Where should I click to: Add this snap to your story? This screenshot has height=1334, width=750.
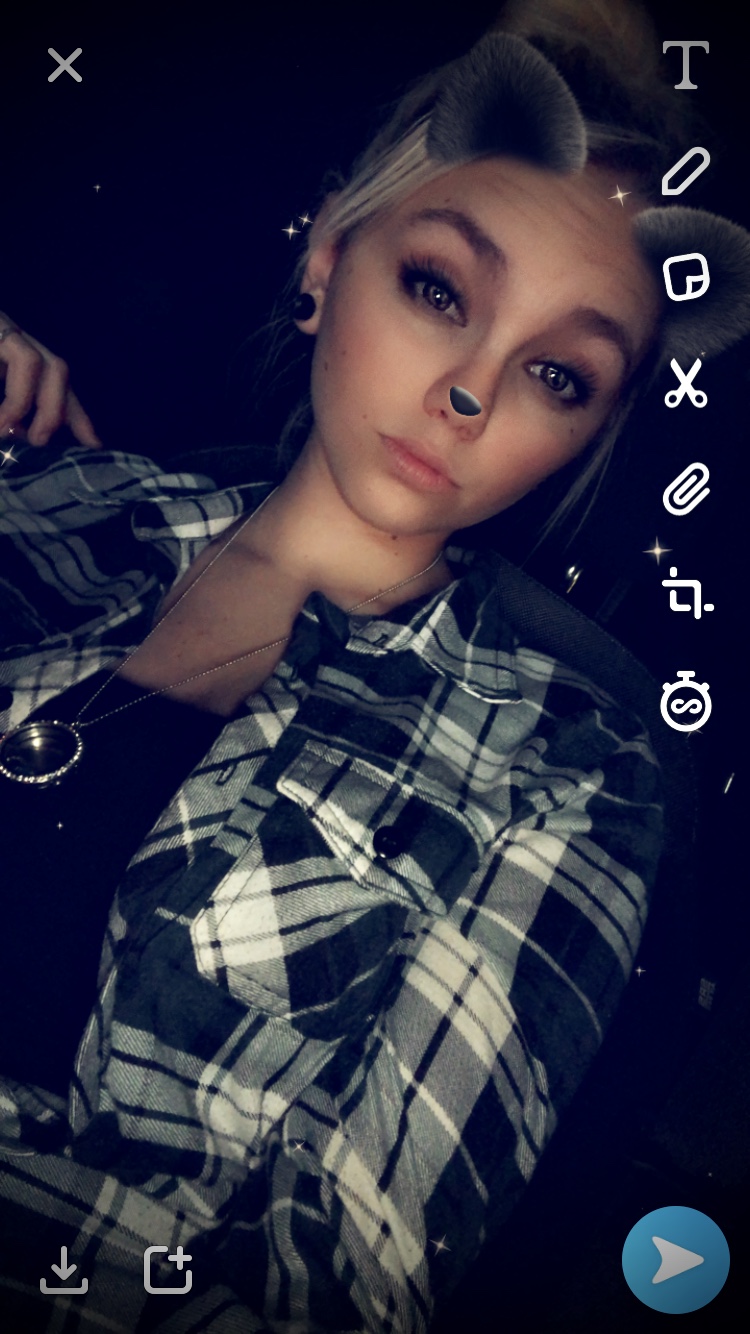tap(168, 1269)
